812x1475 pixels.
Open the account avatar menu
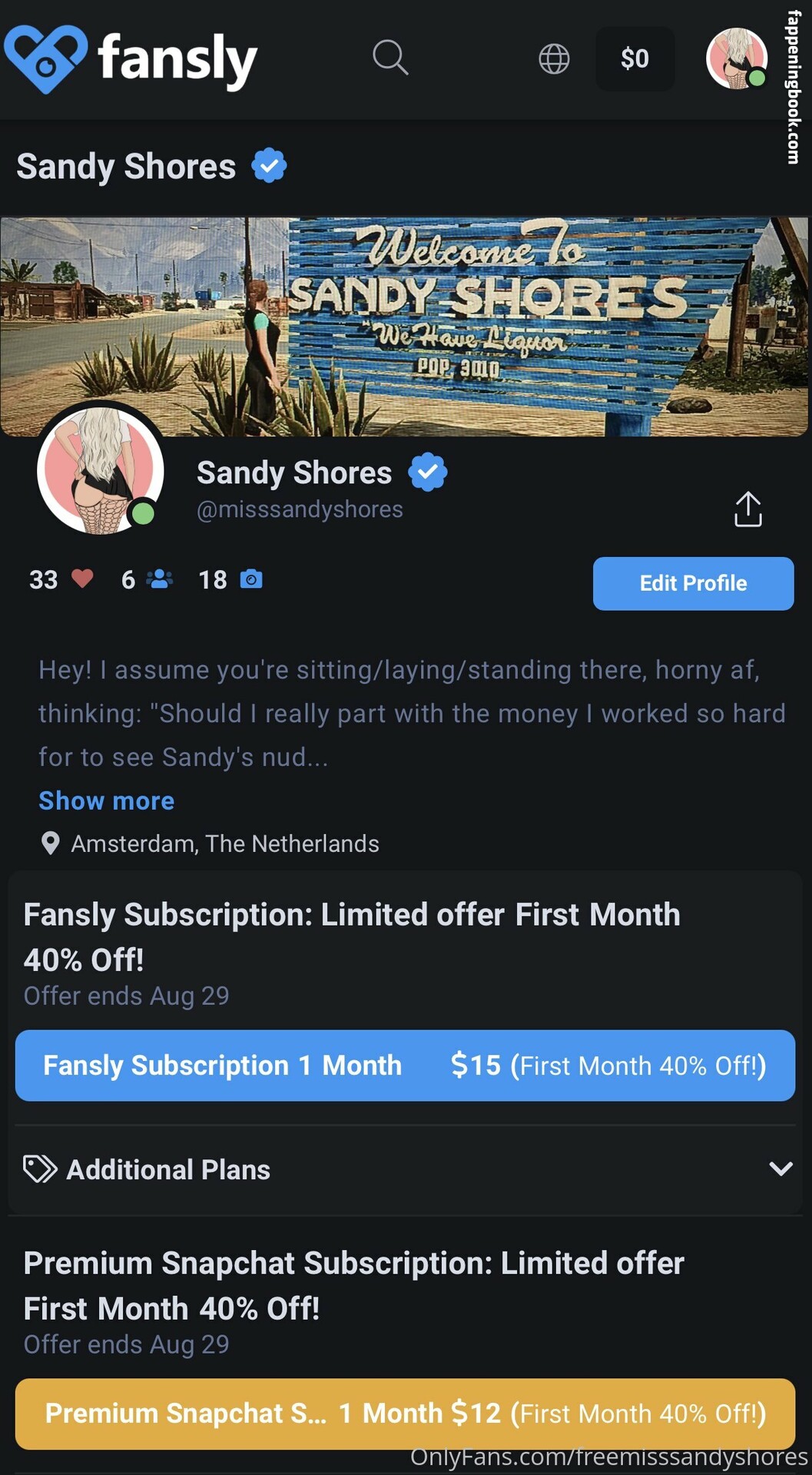[x=736, y=58]
